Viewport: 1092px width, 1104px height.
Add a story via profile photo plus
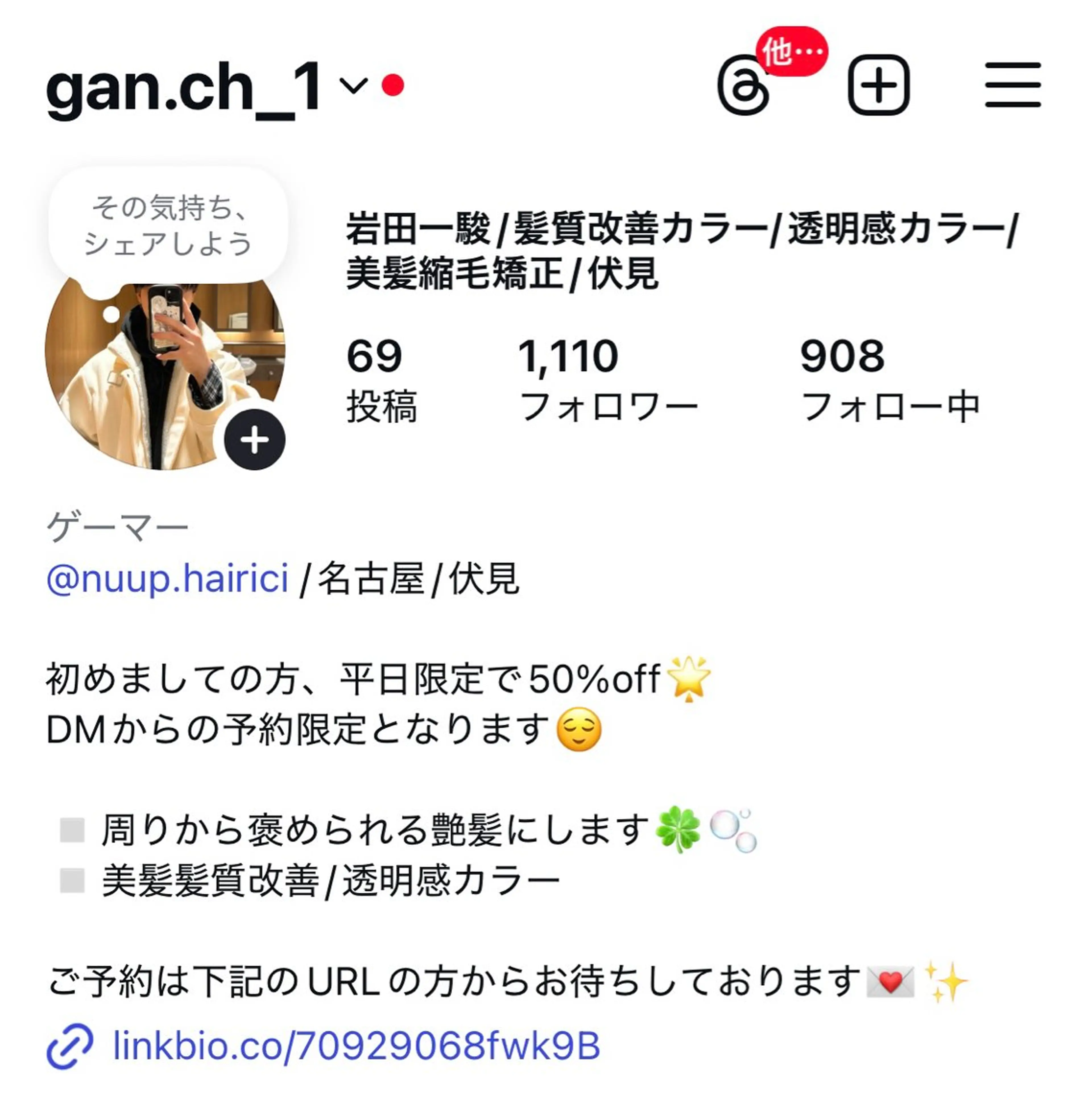pos(255,439)
